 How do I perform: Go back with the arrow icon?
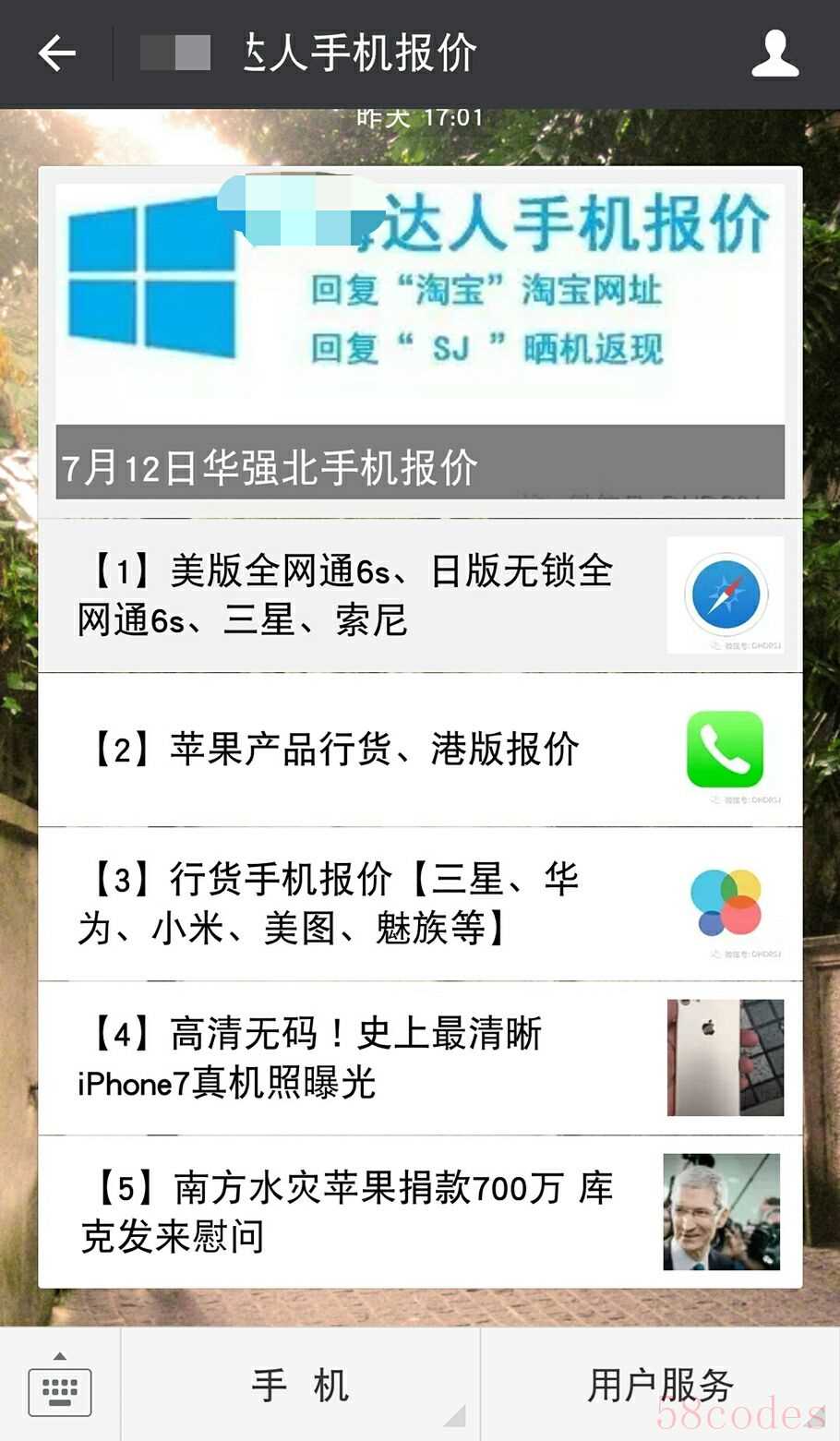click(x=56, y=54)
